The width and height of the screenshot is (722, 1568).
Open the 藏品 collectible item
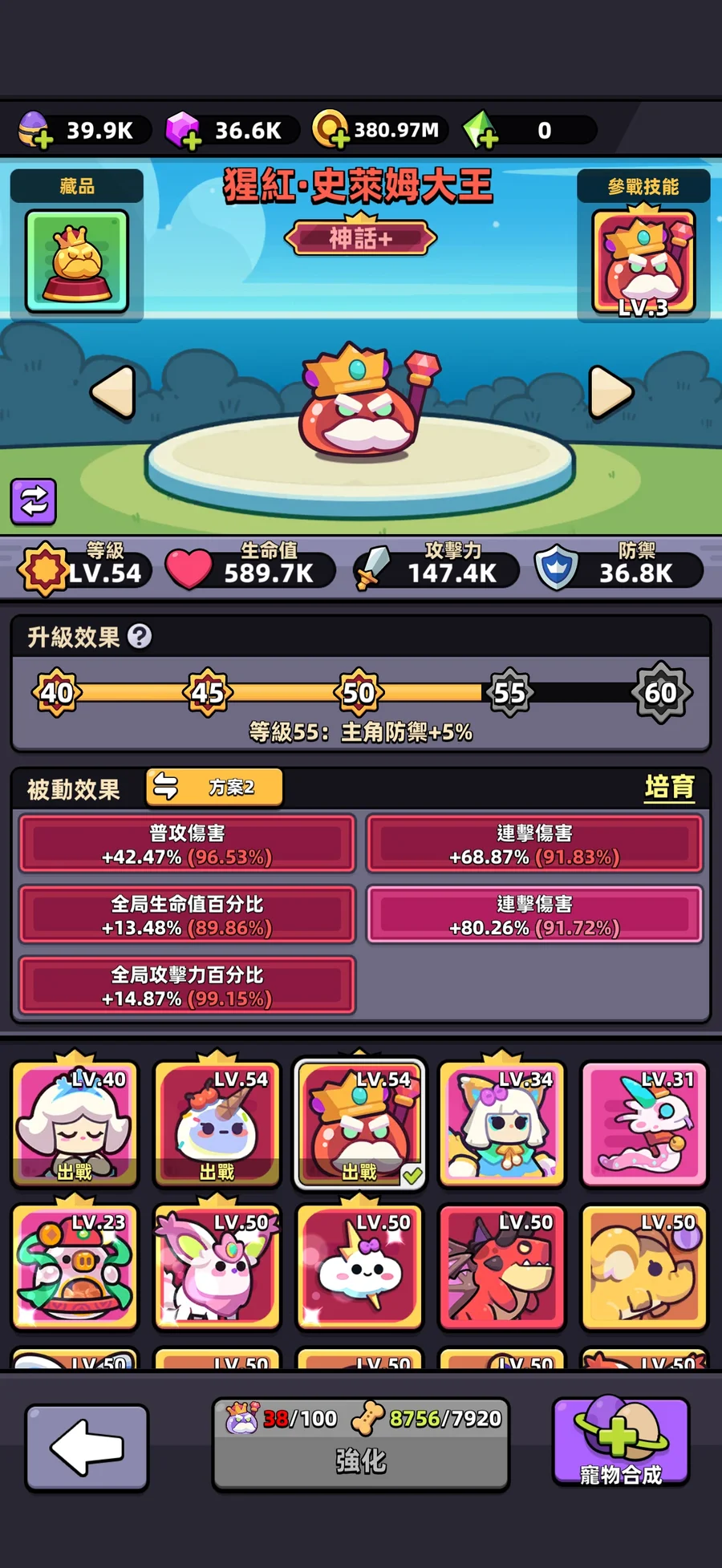pyautogui.click(x=77, y=261)
